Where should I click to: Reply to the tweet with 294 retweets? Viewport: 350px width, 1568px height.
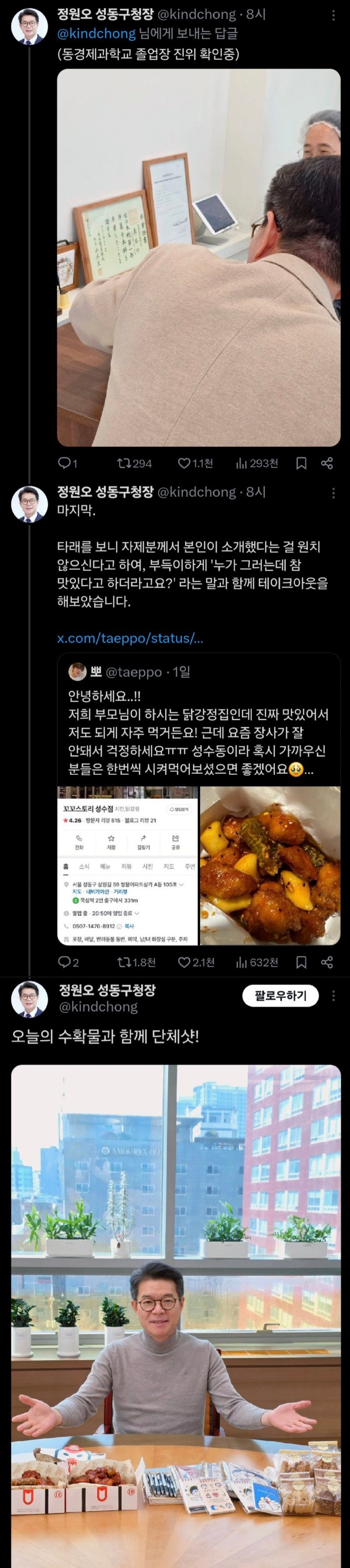tap(64, 463)
